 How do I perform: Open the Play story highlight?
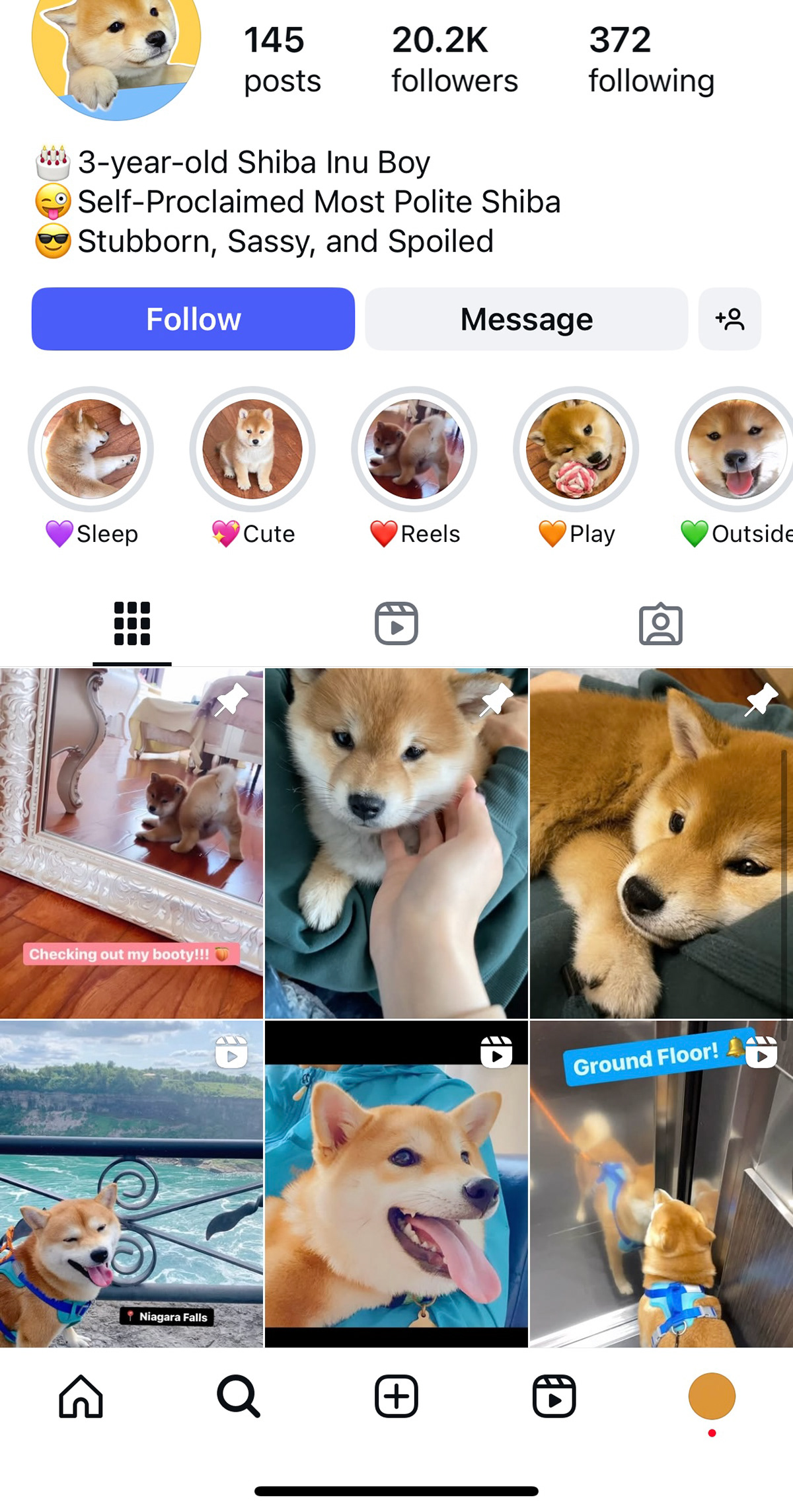click(576, 449)
